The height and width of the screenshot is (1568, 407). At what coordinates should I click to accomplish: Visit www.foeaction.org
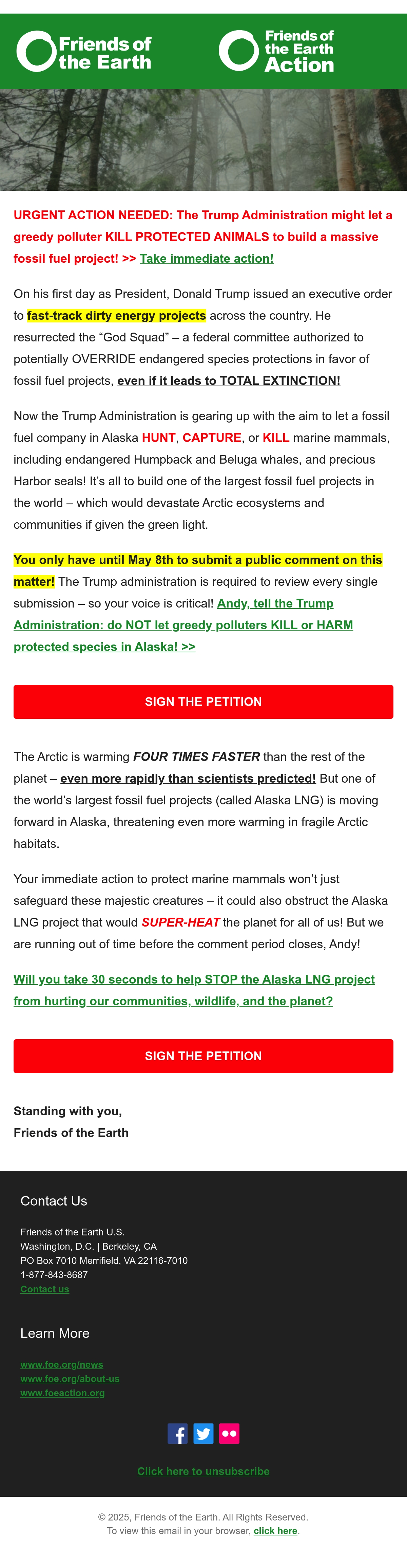[x=63, y=1393]
